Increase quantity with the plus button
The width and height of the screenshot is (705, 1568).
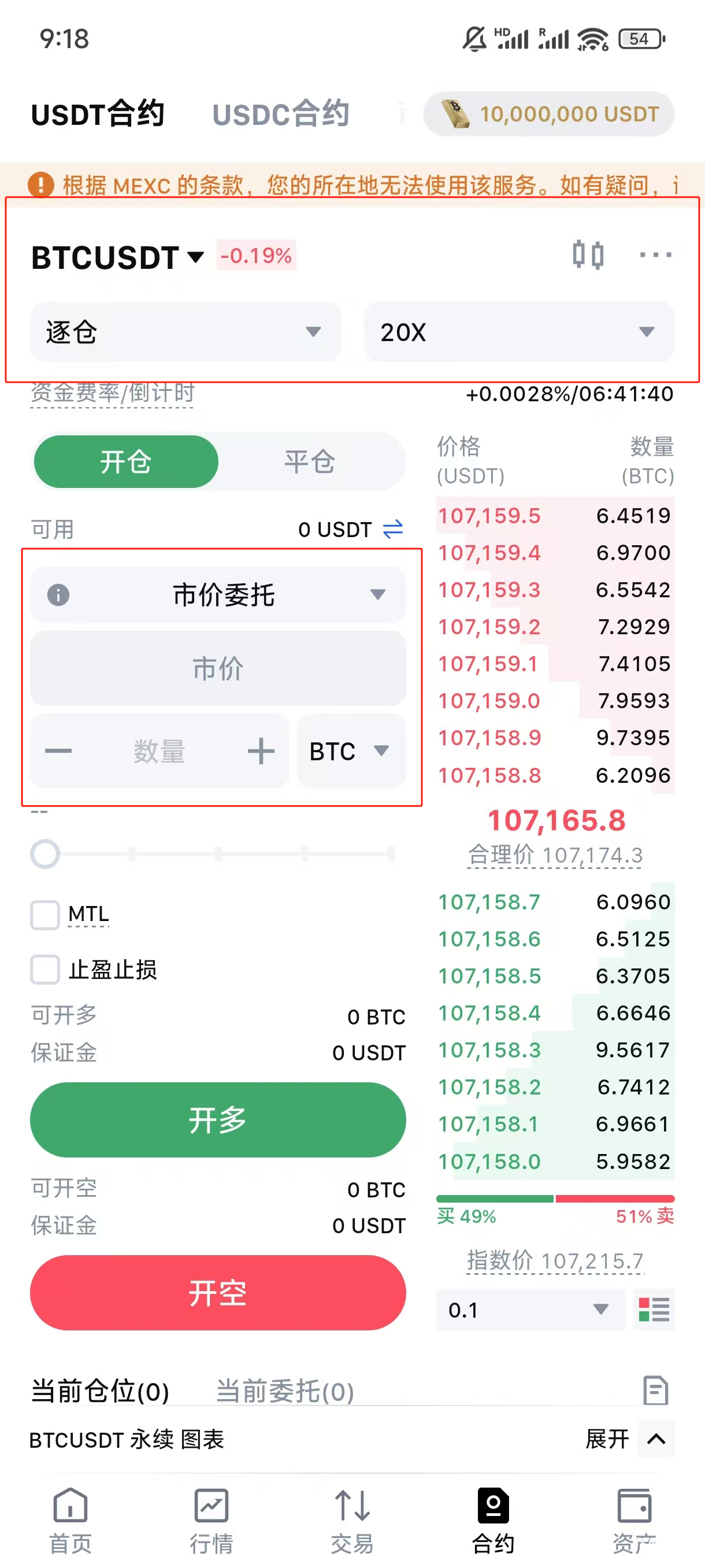click(x=261, y=751)
